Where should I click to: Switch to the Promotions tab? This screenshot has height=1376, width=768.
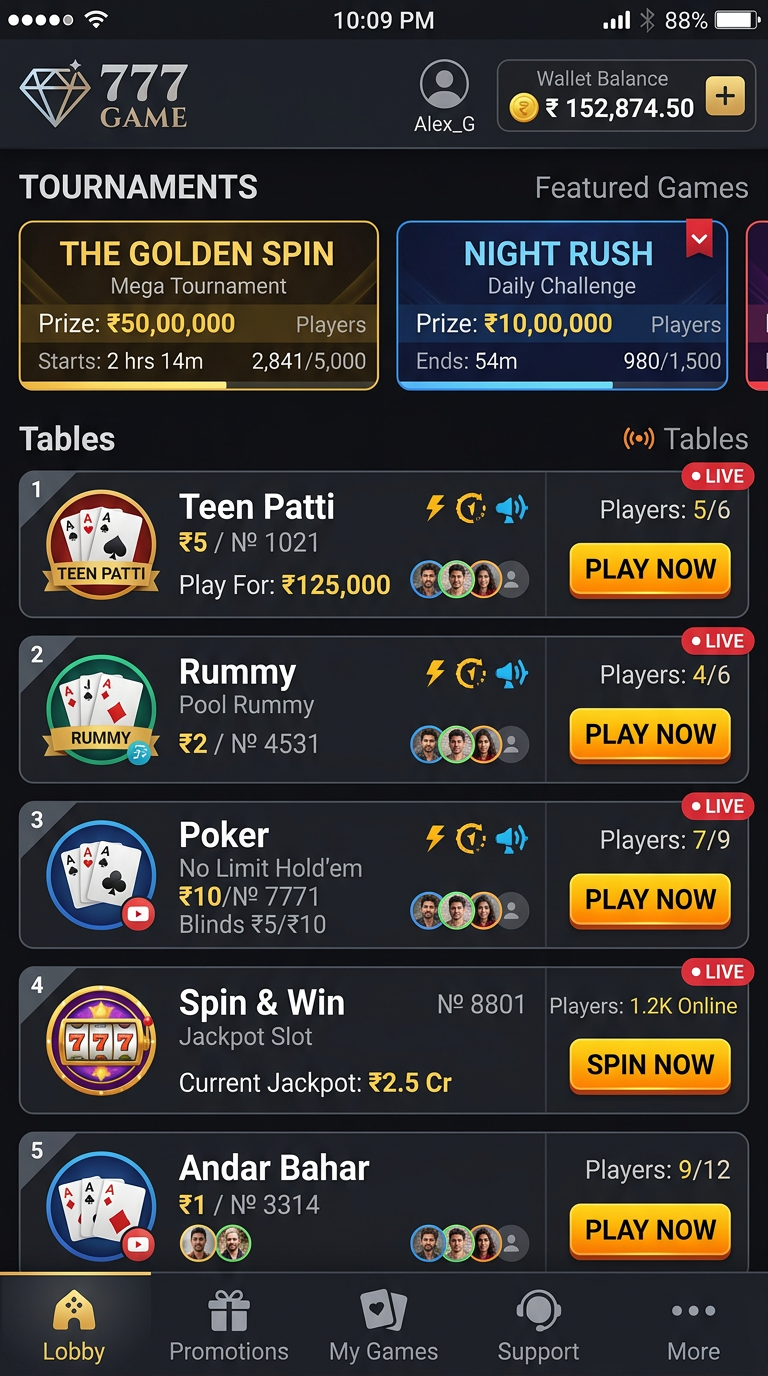[x=229, y=1325]
